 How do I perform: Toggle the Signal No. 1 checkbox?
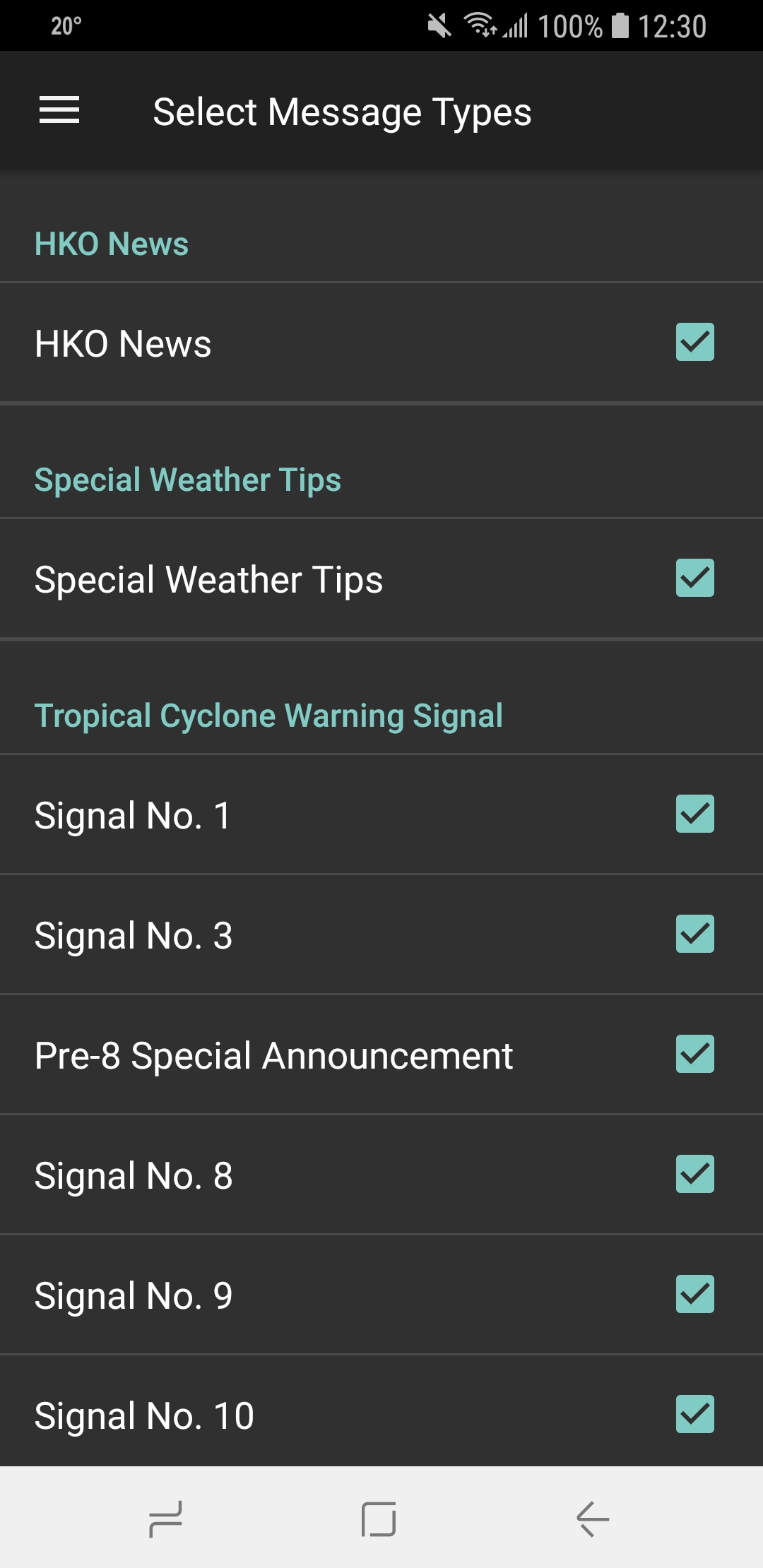(695, 814)
